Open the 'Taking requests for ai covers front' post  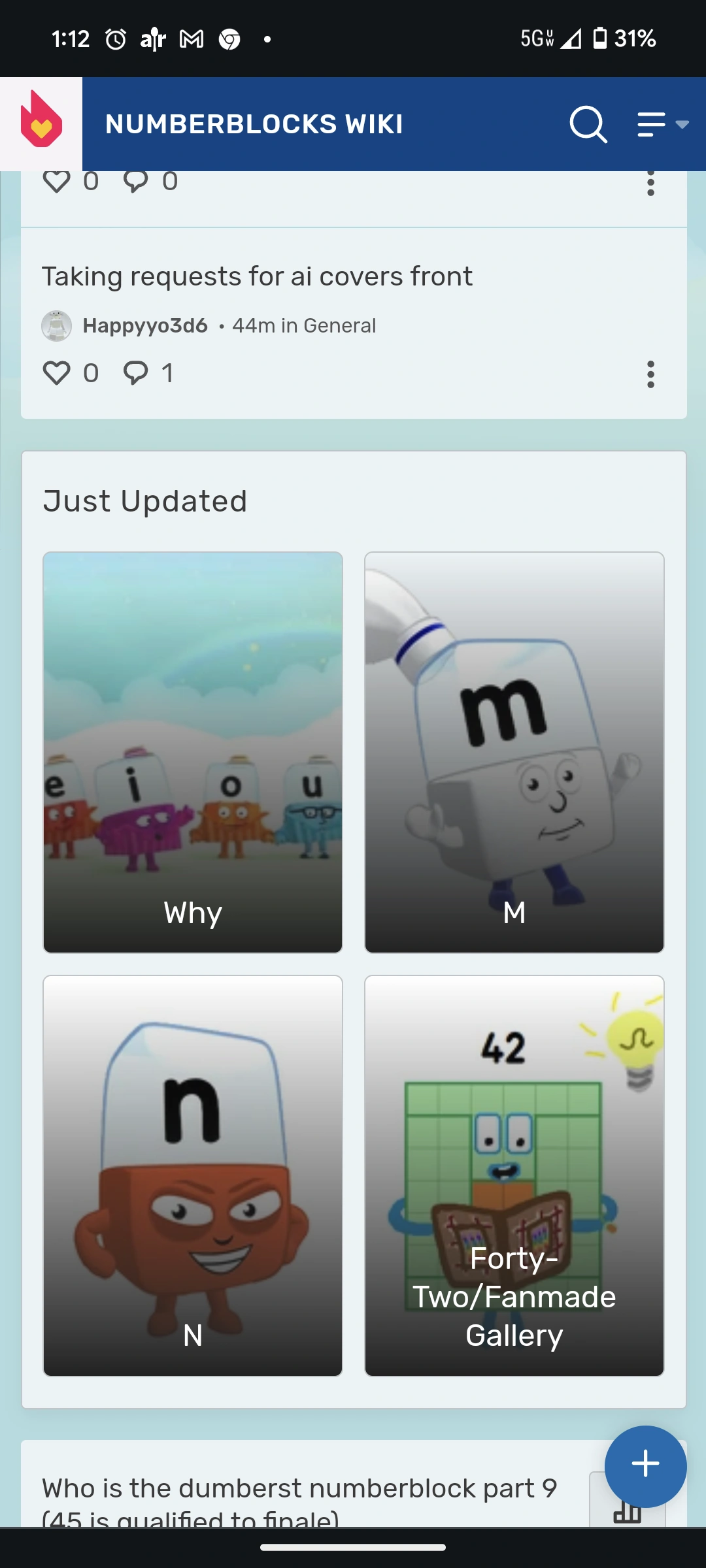pyautogui.click(x=258, y=276)
